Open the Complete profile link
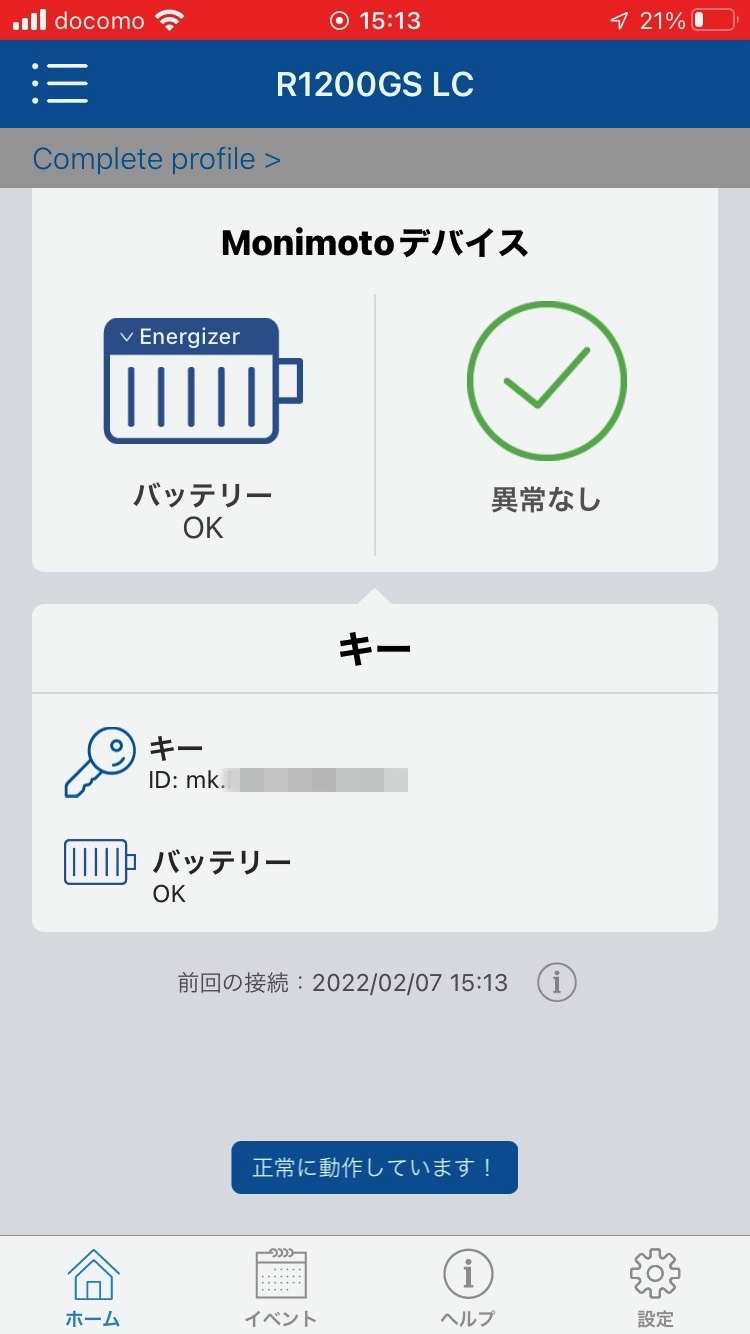This screenshot has width=750, height=1334. 157,159
